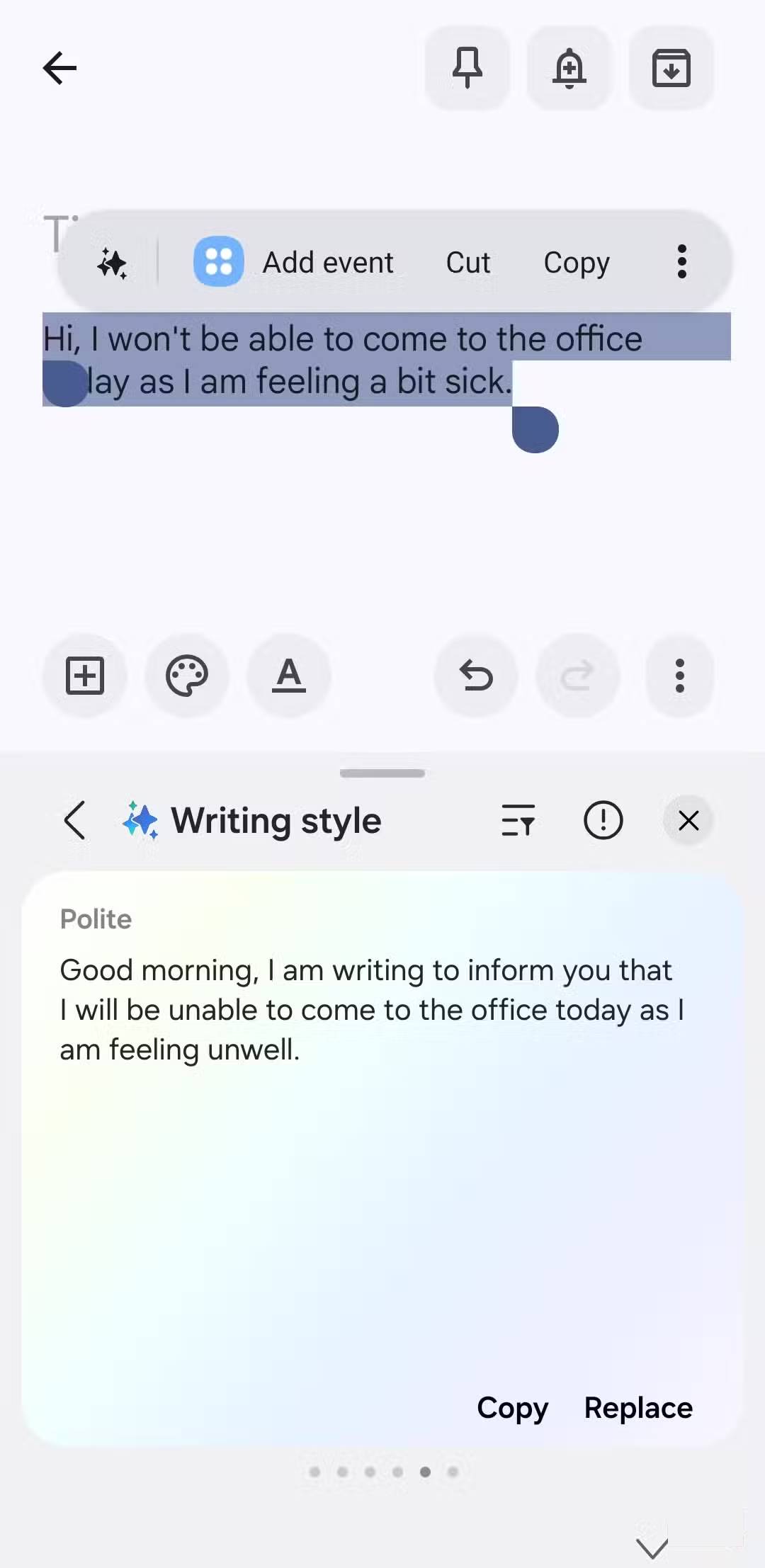Open the note's bottom overflow menu
The image size is (765, 1568).
tap(680, 675)
